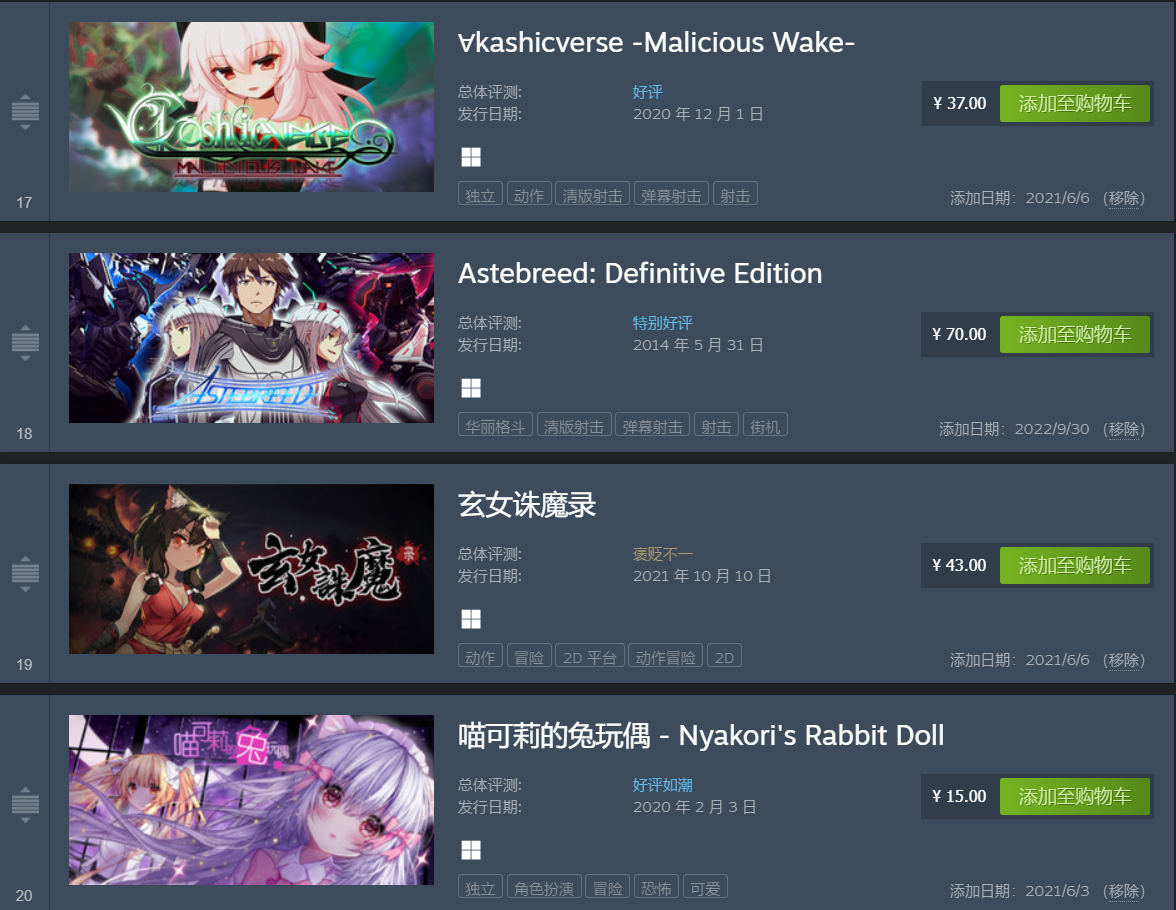Add 玄女诛魔录 to the shopping cart
The width and height of the screenshot is (1176, 910).
(1074, 565)
